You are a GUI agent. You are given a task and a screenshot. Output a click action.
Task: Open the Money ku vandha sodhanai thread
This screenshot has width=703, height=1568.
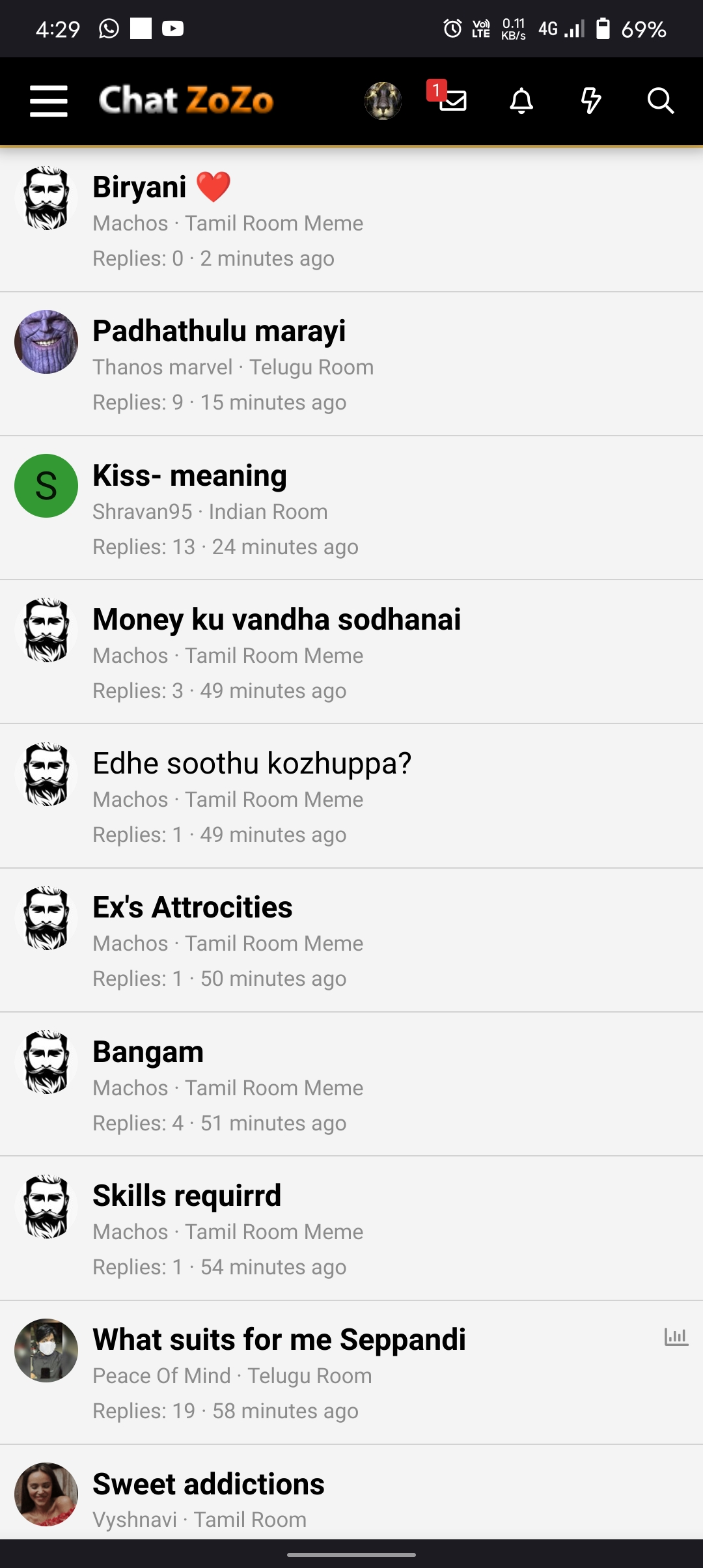277,620
